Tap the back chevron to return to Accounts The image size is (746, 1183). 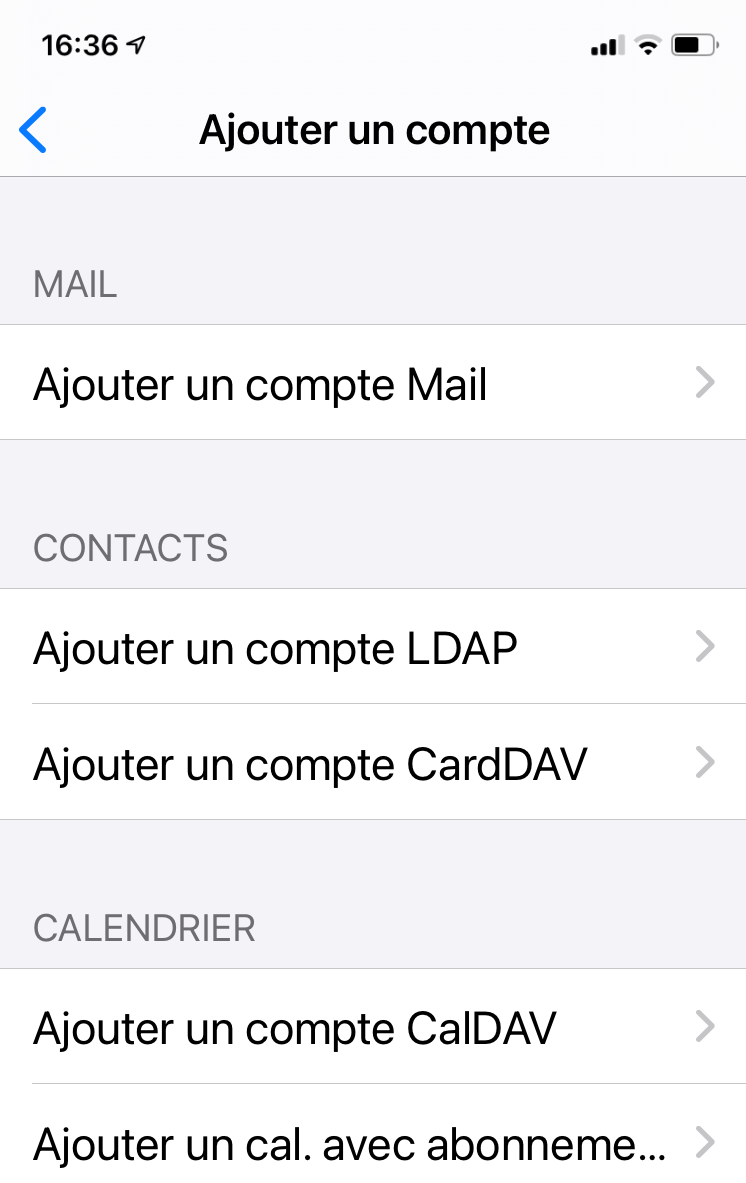tap(33, 130)
